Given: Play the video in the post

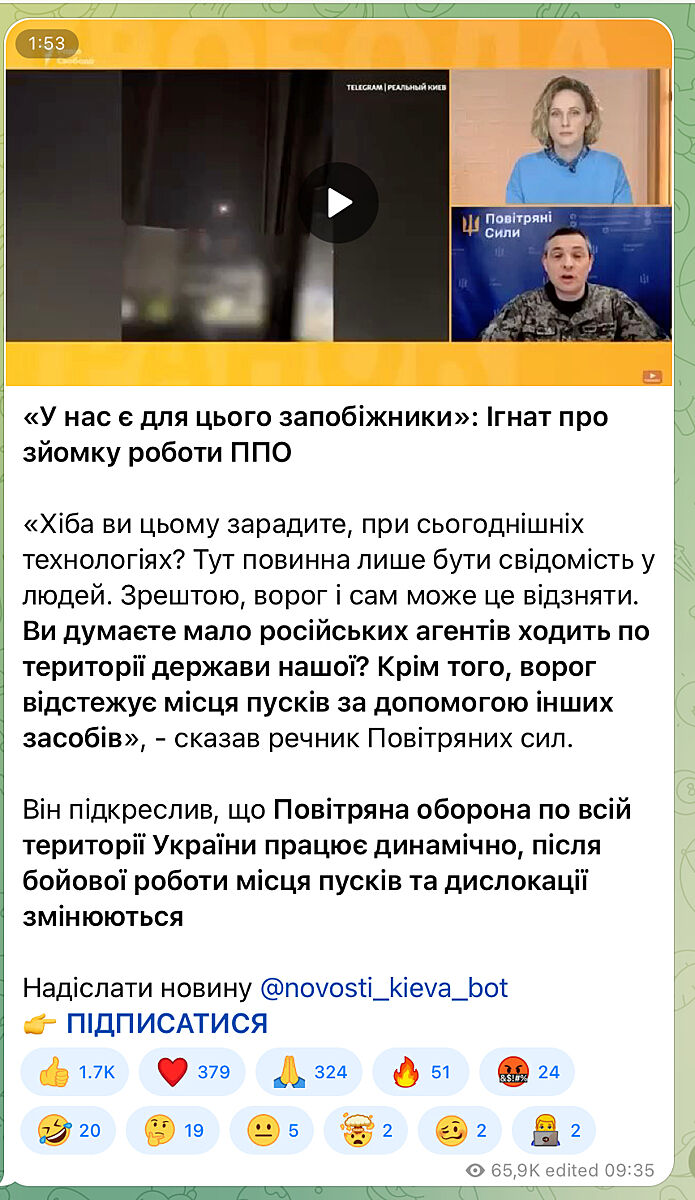Looking at the screenshot, I should (338, 203).
